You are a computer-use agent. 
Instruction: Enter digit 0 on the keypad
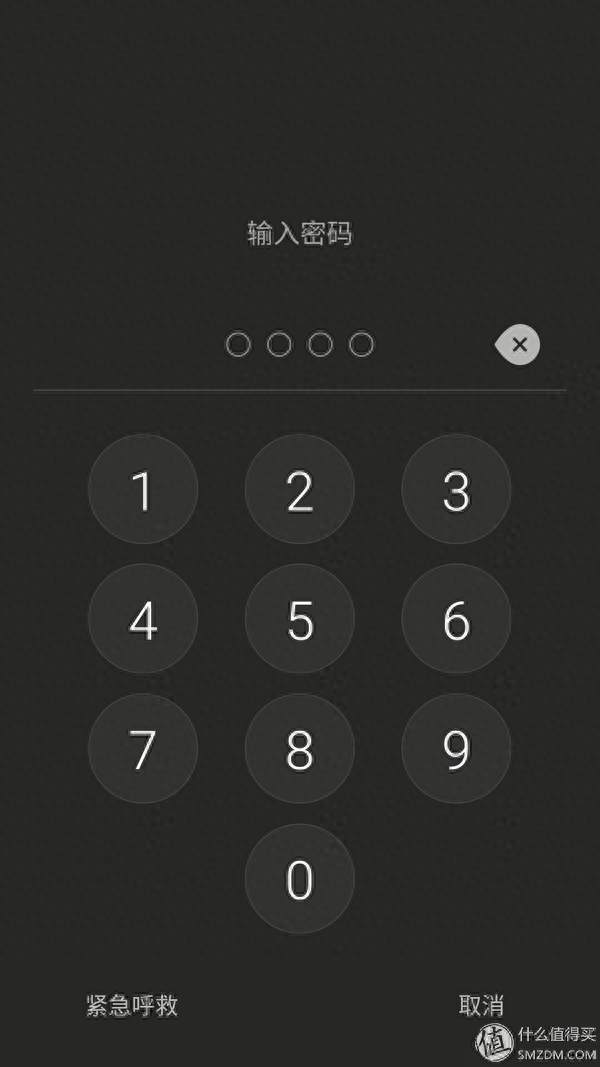300,879
